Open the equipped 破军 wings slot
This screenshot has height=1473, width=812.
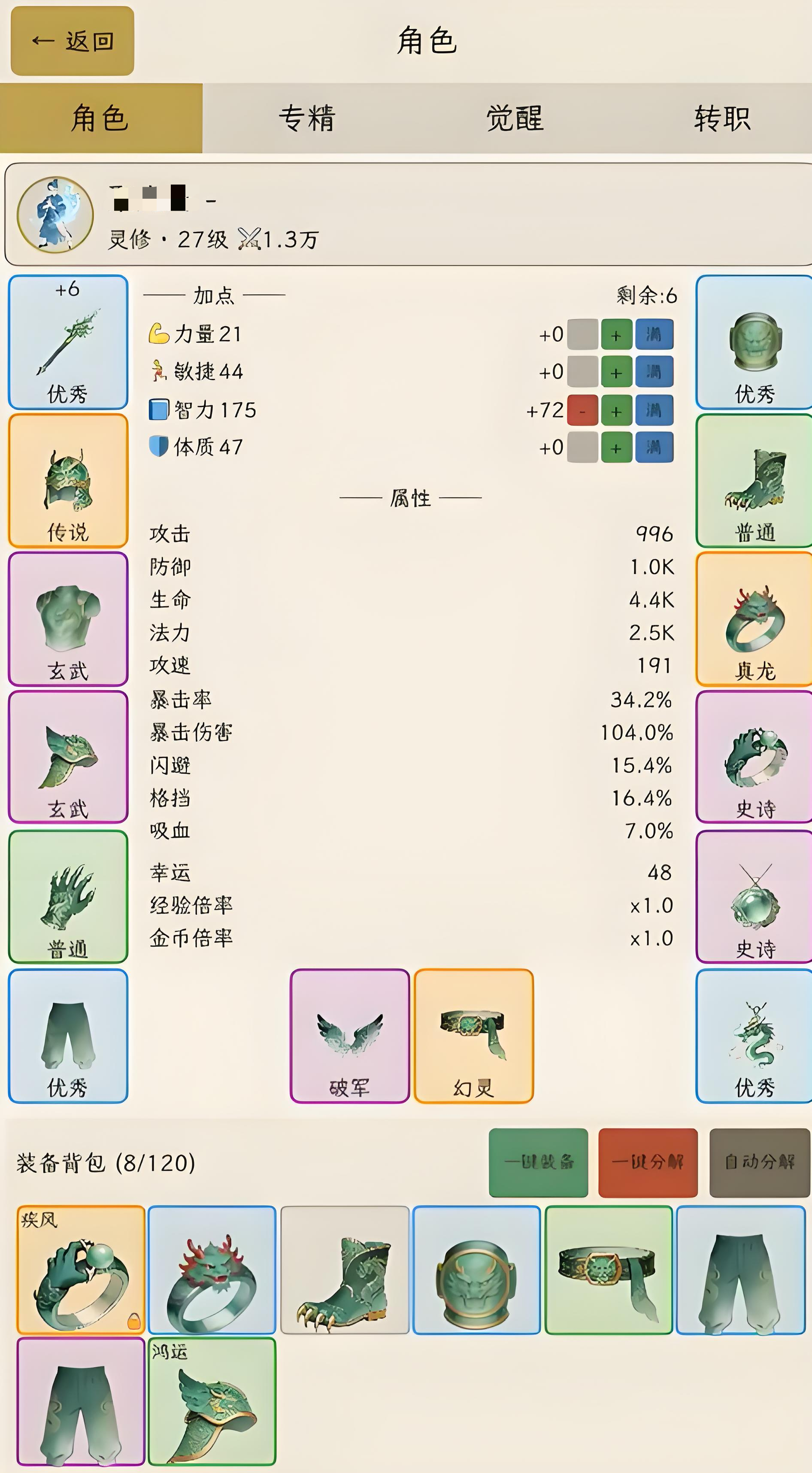point(349,1036)
